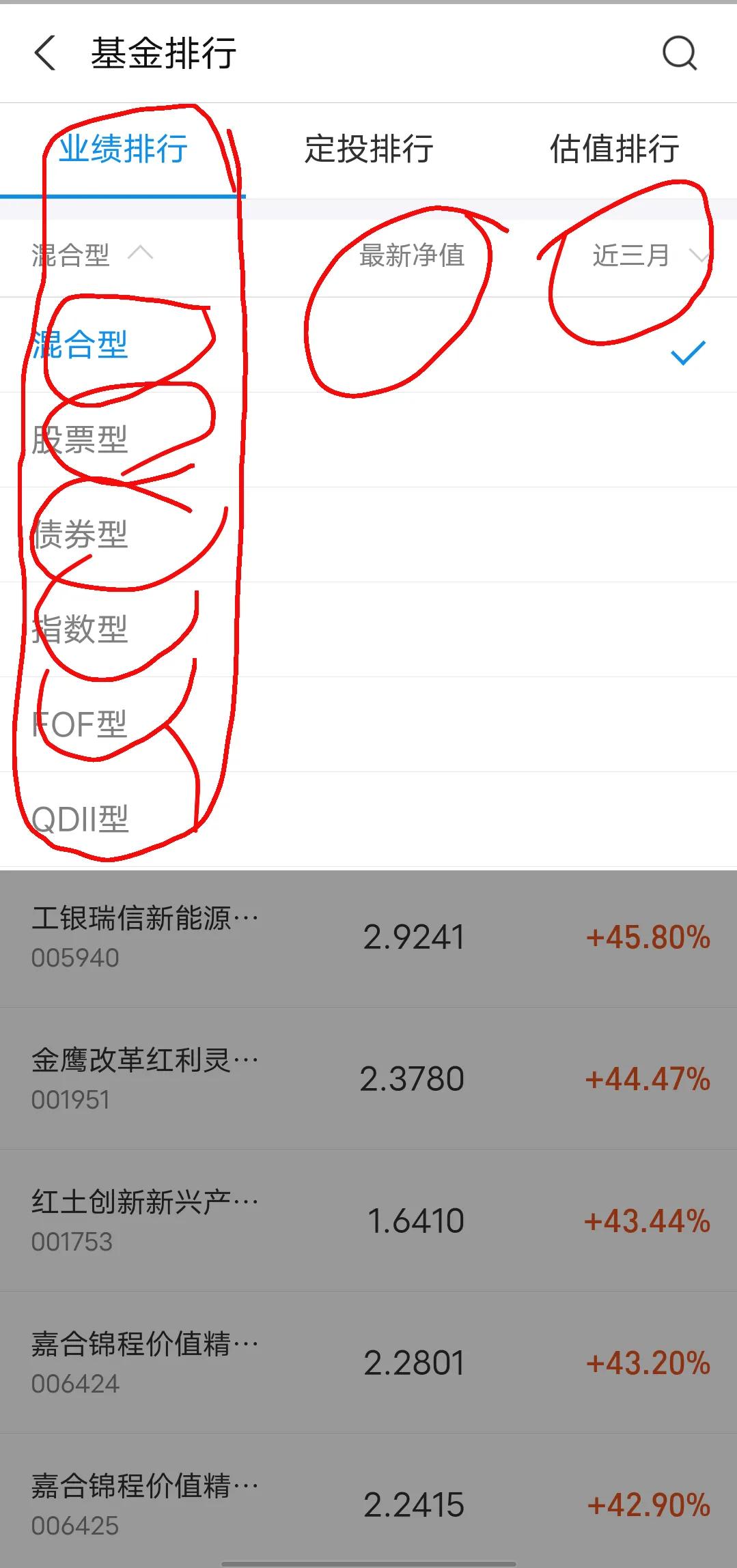Switch to the 定投排行 tab

pyautogui.click(x=369, y=149)
